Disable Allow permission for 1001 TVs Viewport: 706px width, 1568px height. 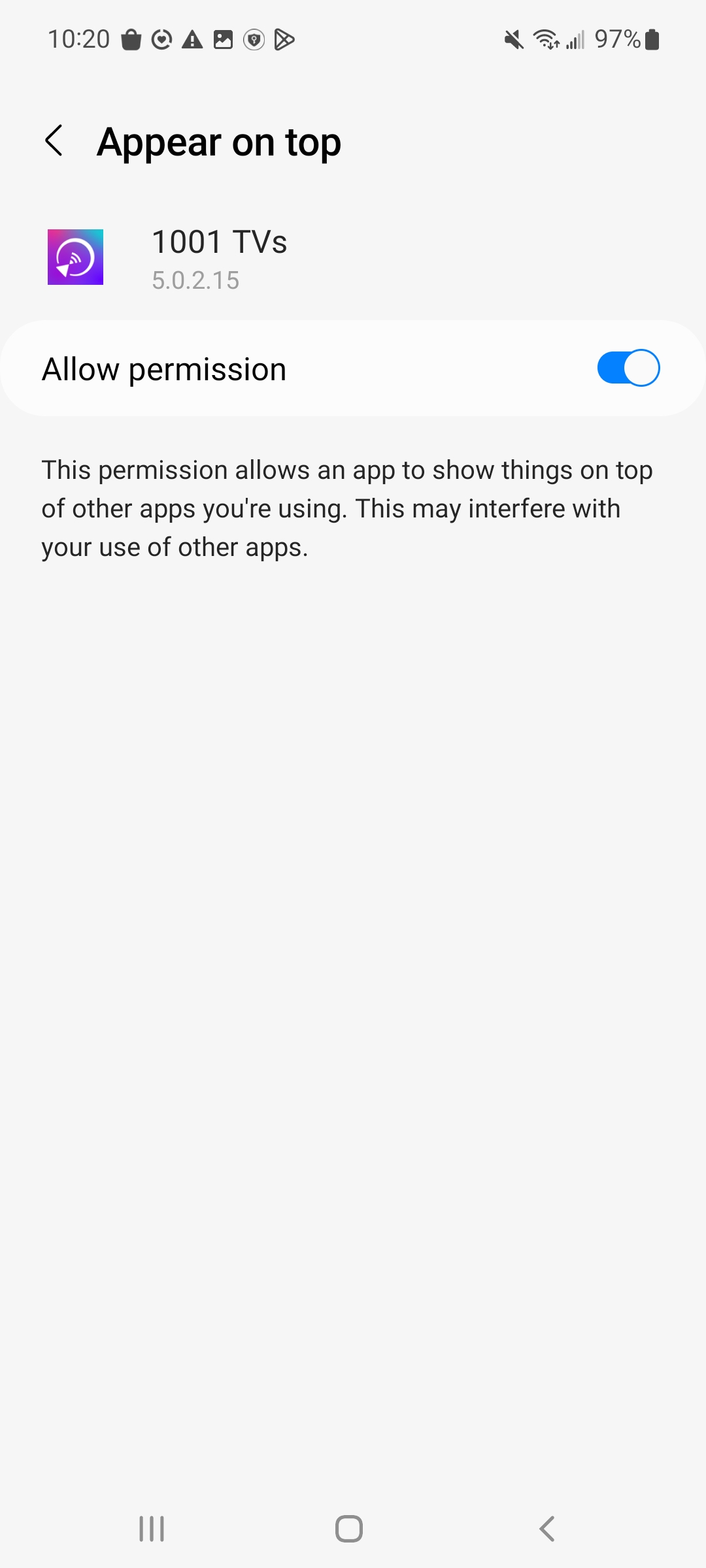(x=628, y=368)
